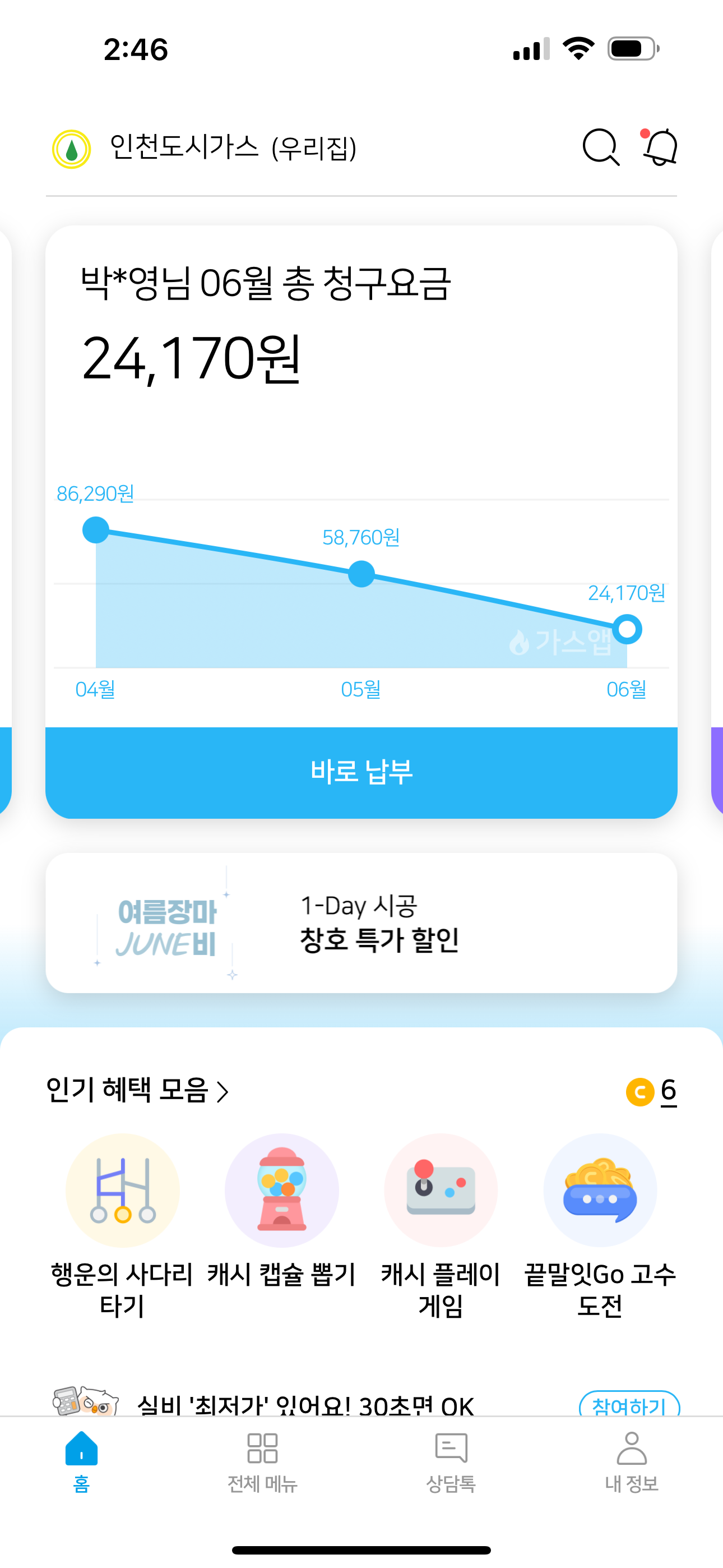This screenshot has width=723, height=1568.
Task: Open 인기 혜택 모음 section
Action: (x=137, y=1091)
